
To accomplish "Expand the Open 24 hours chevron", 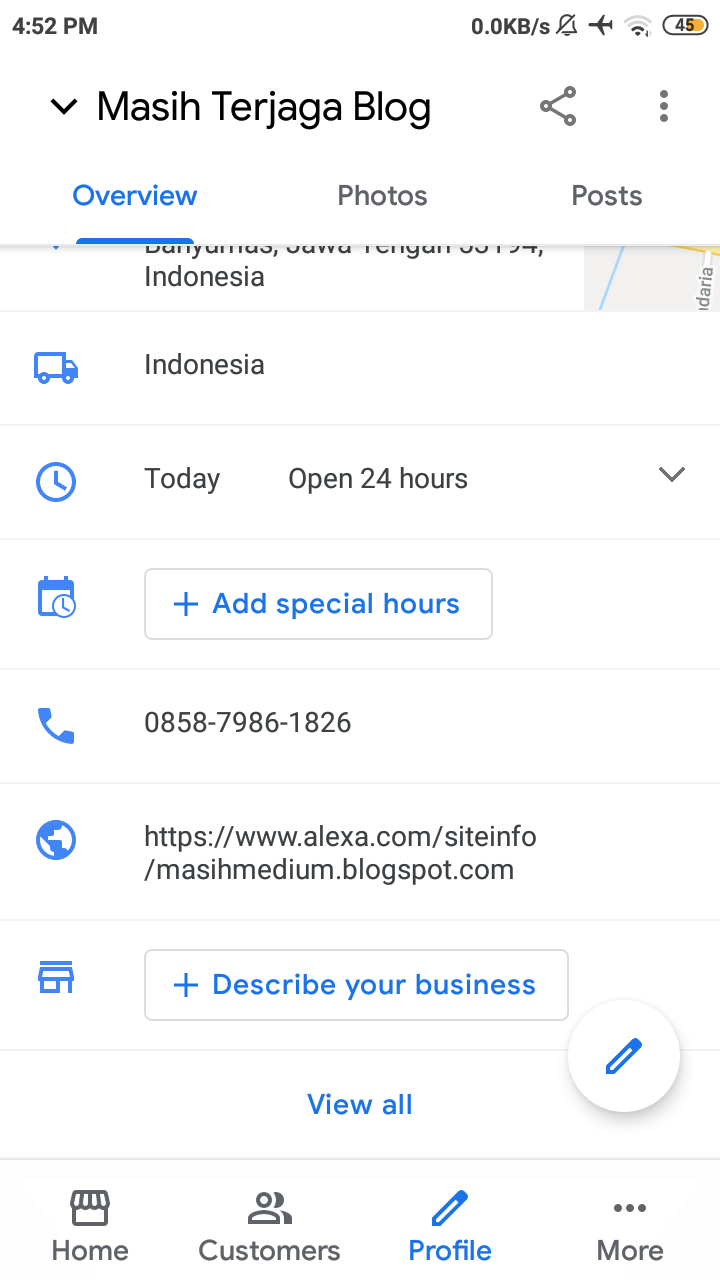I will coord(672,475).
